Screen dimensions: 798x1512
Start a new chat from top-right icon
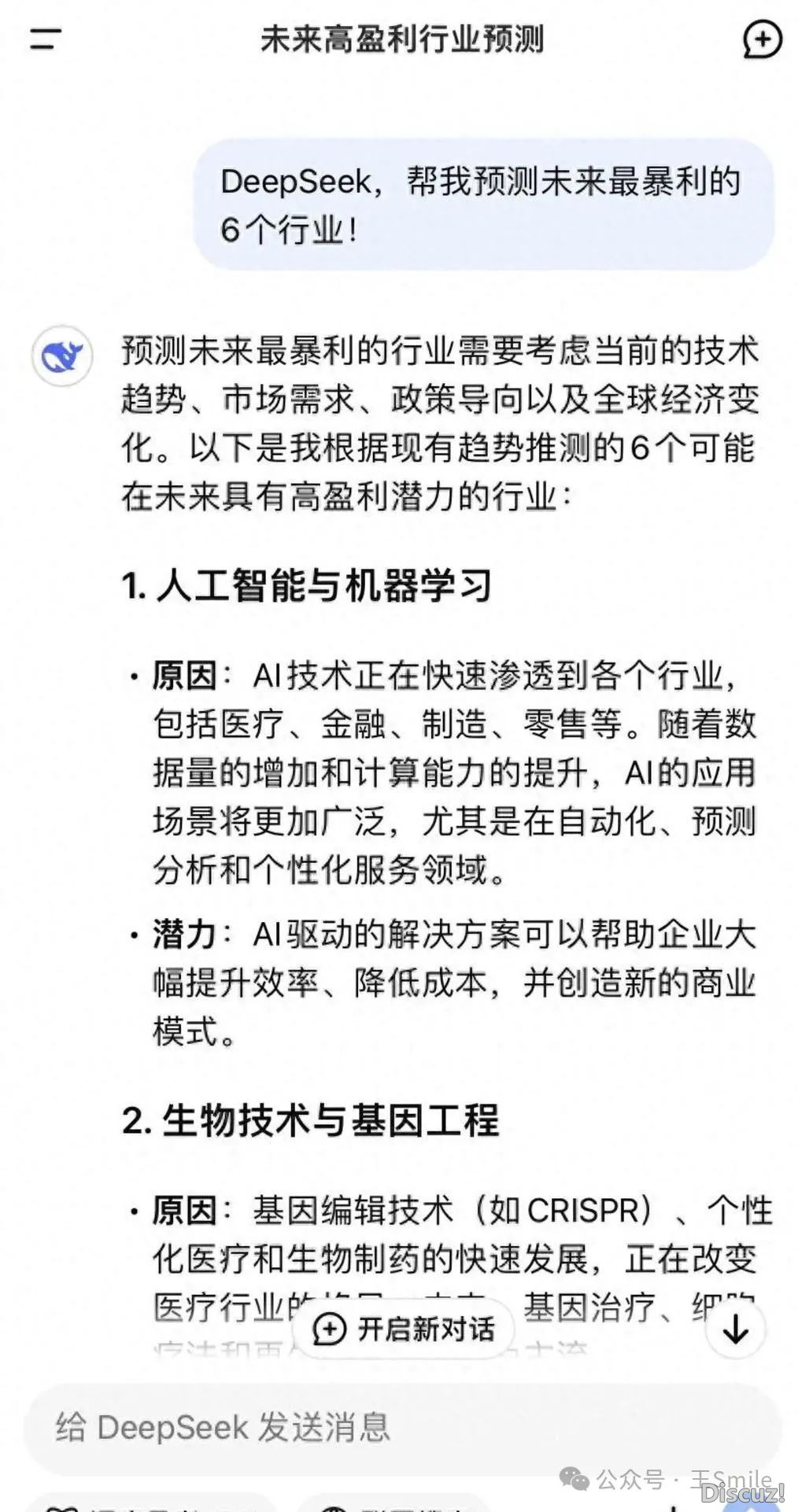(761, 39)
